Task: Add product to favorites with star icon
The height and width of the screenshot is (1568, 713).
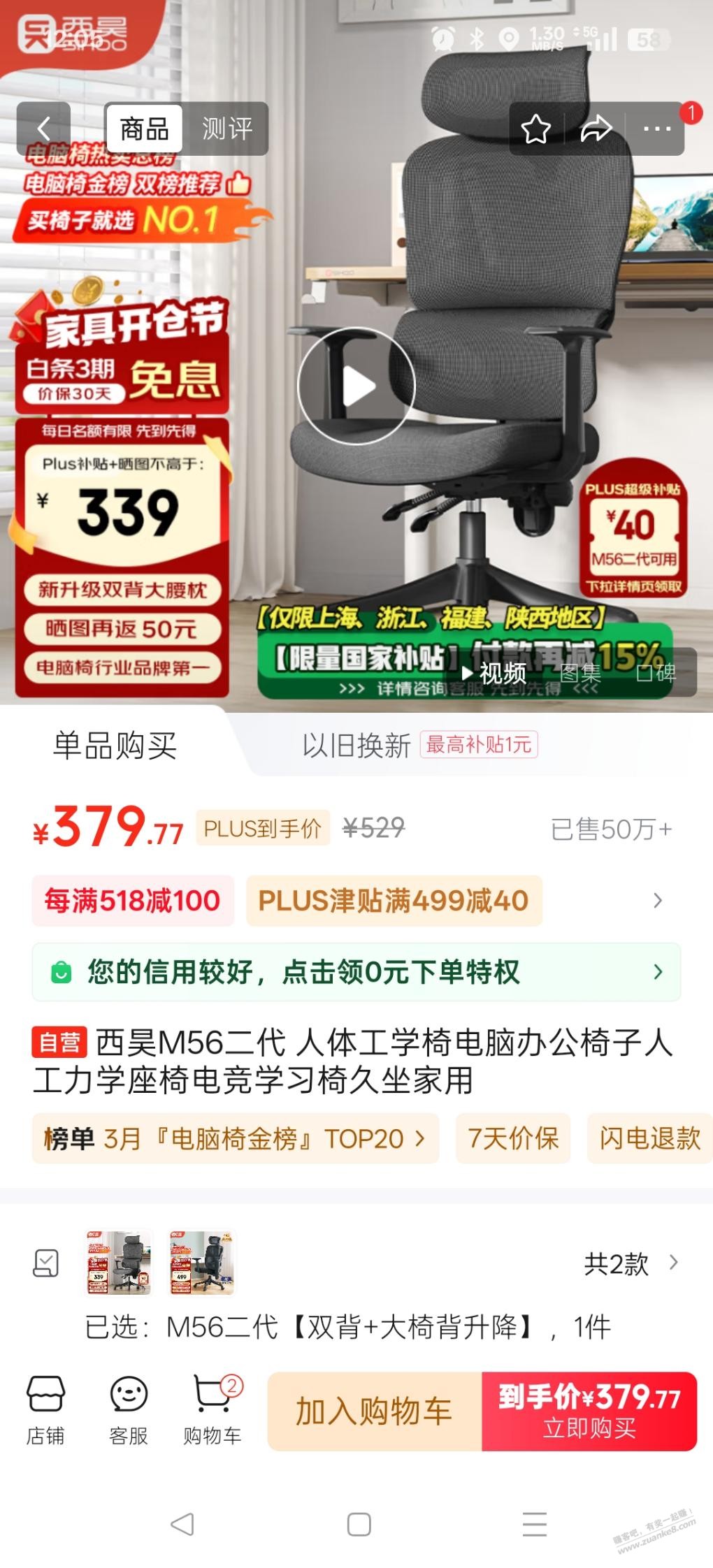Action: coord(536,129)
